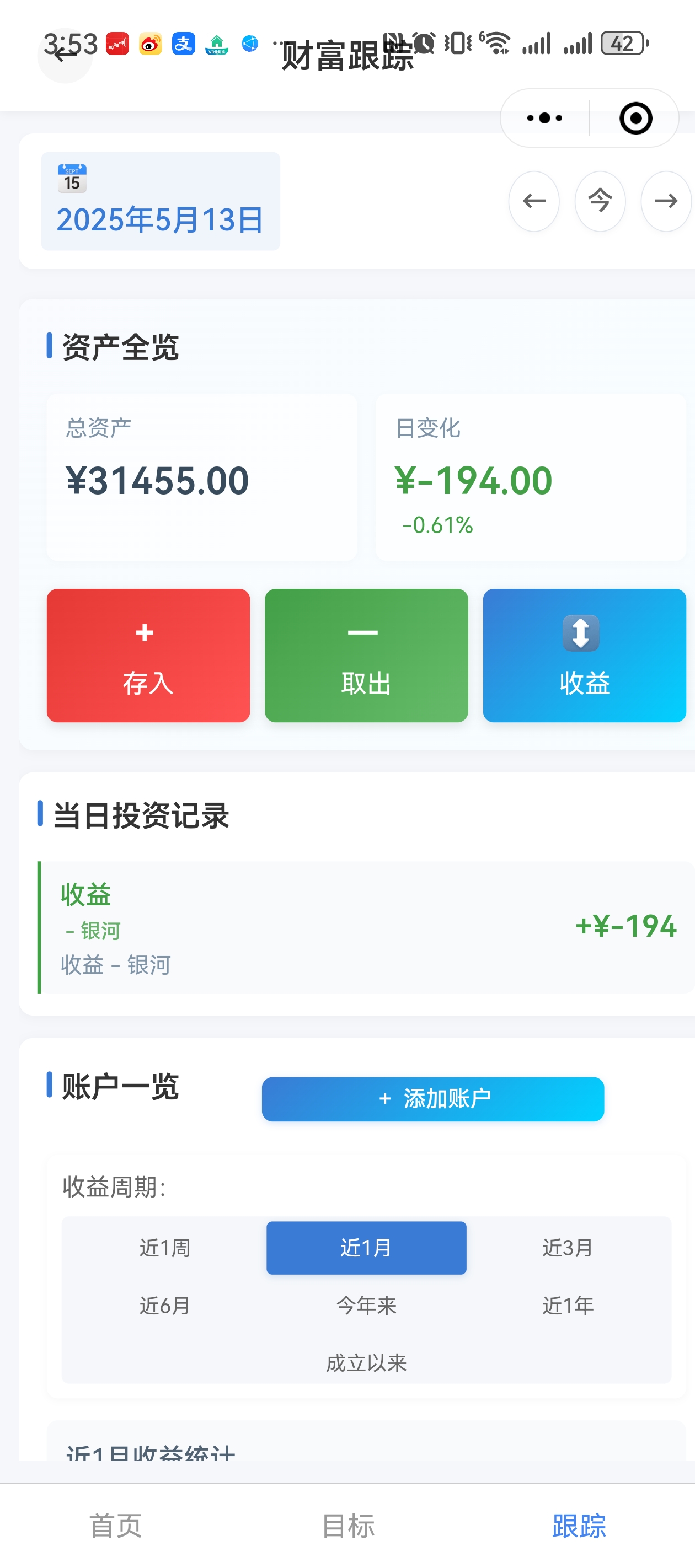Select the 近1月 period
The width and height of the screenshot is (695, 1568).
366,1247
